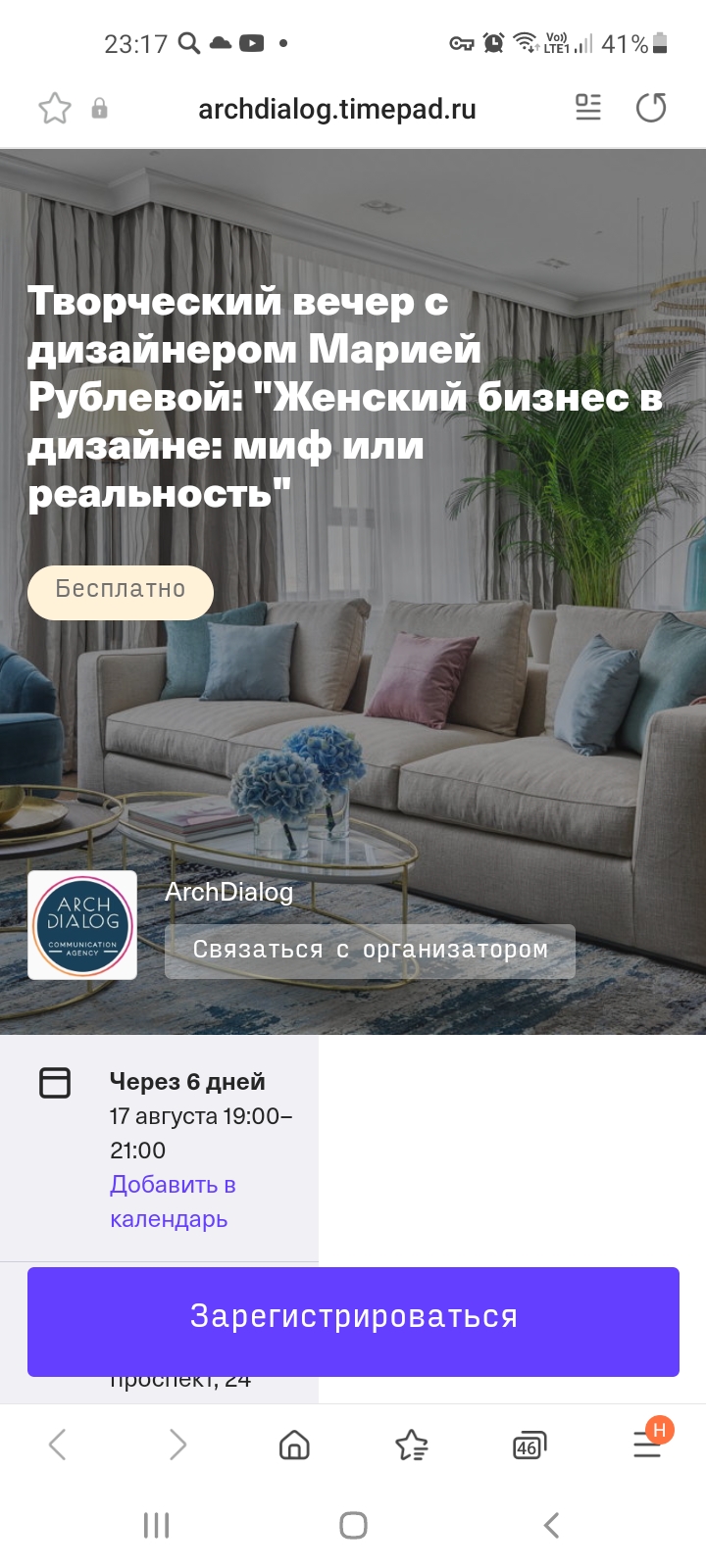Screen dimensions: 706x1568
Task: Open the Добавить в календарь link
Action: (173, 1201)
